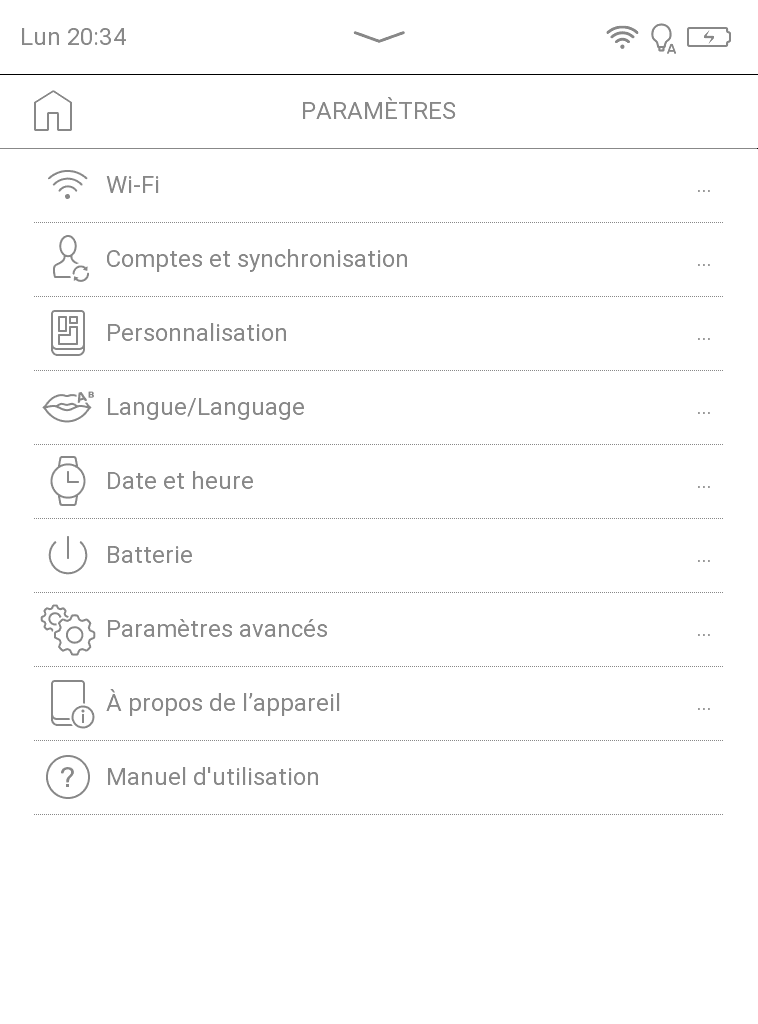Viewport: 758px width, 1024px height.
Task: Expand the pull-down panel chevron at top
Action: (379, 37)
